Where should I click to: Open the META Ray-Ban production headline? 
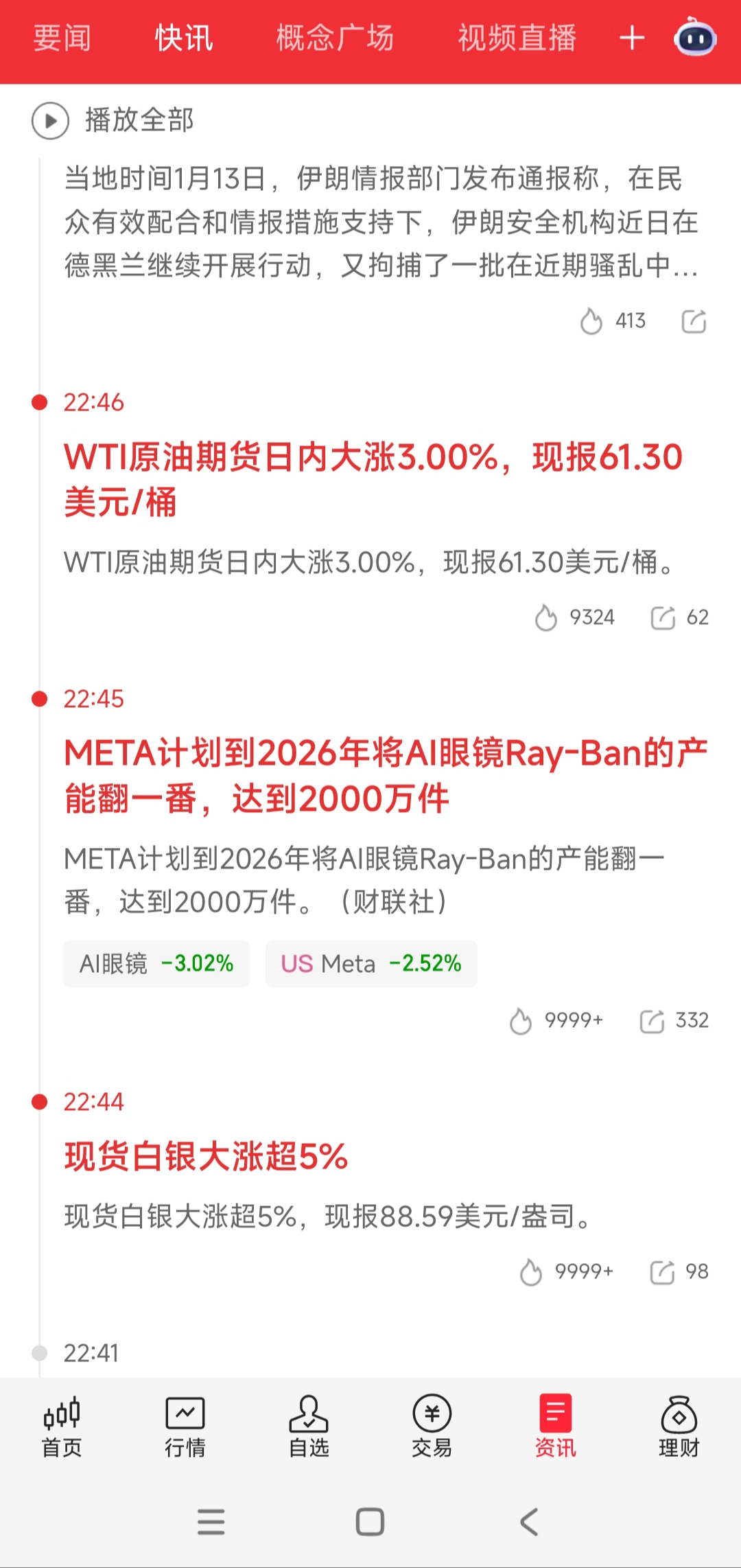tap(384, 776)
